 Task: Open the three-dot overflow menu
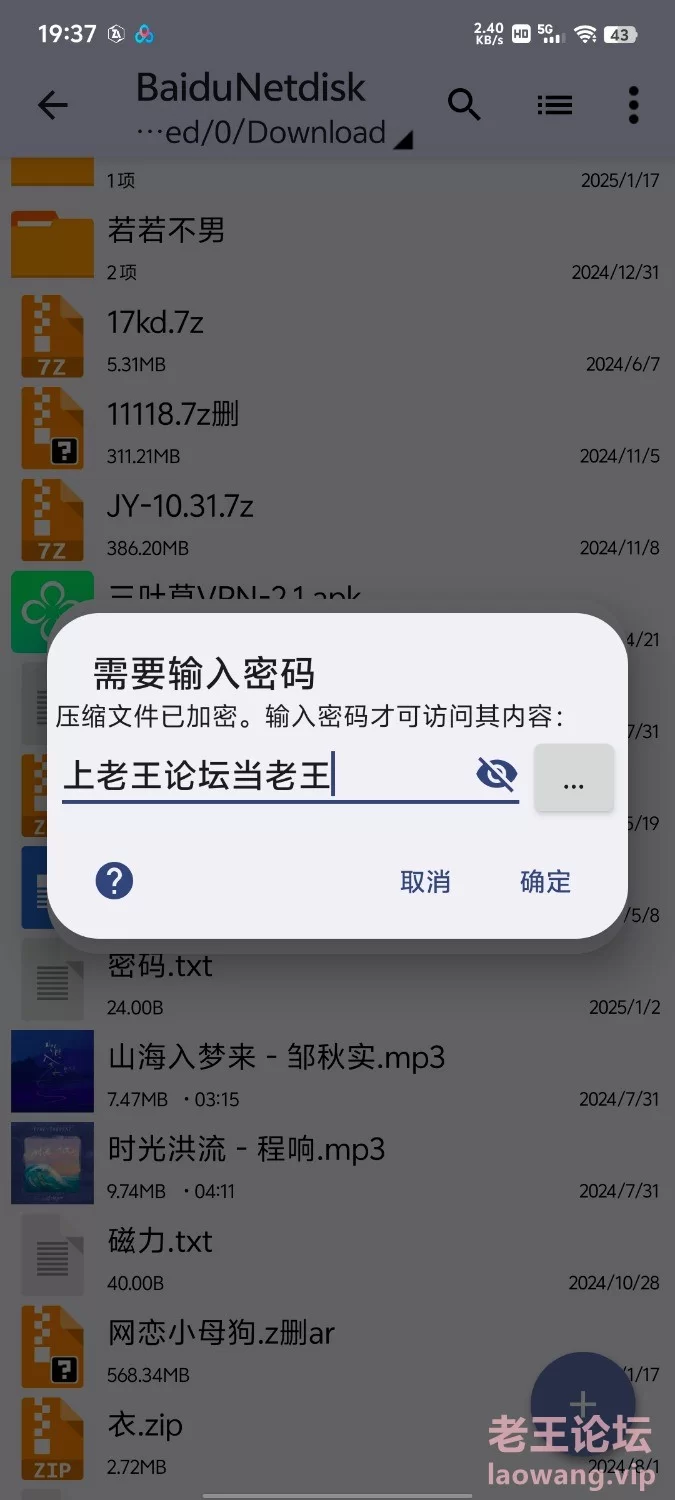click(x=633, y=104)
